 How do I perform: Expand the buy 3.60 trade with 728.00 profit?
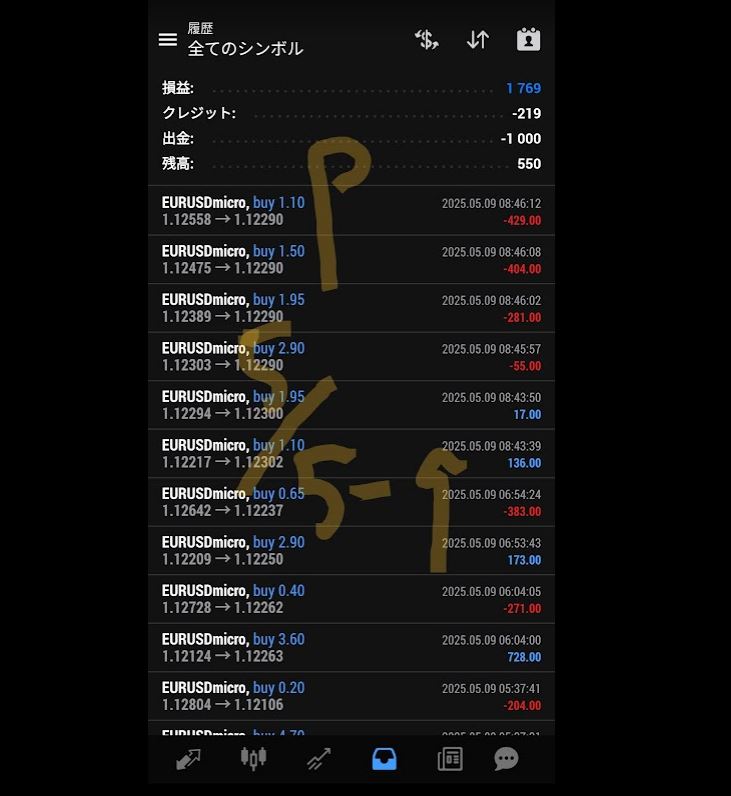coord(350,648)
